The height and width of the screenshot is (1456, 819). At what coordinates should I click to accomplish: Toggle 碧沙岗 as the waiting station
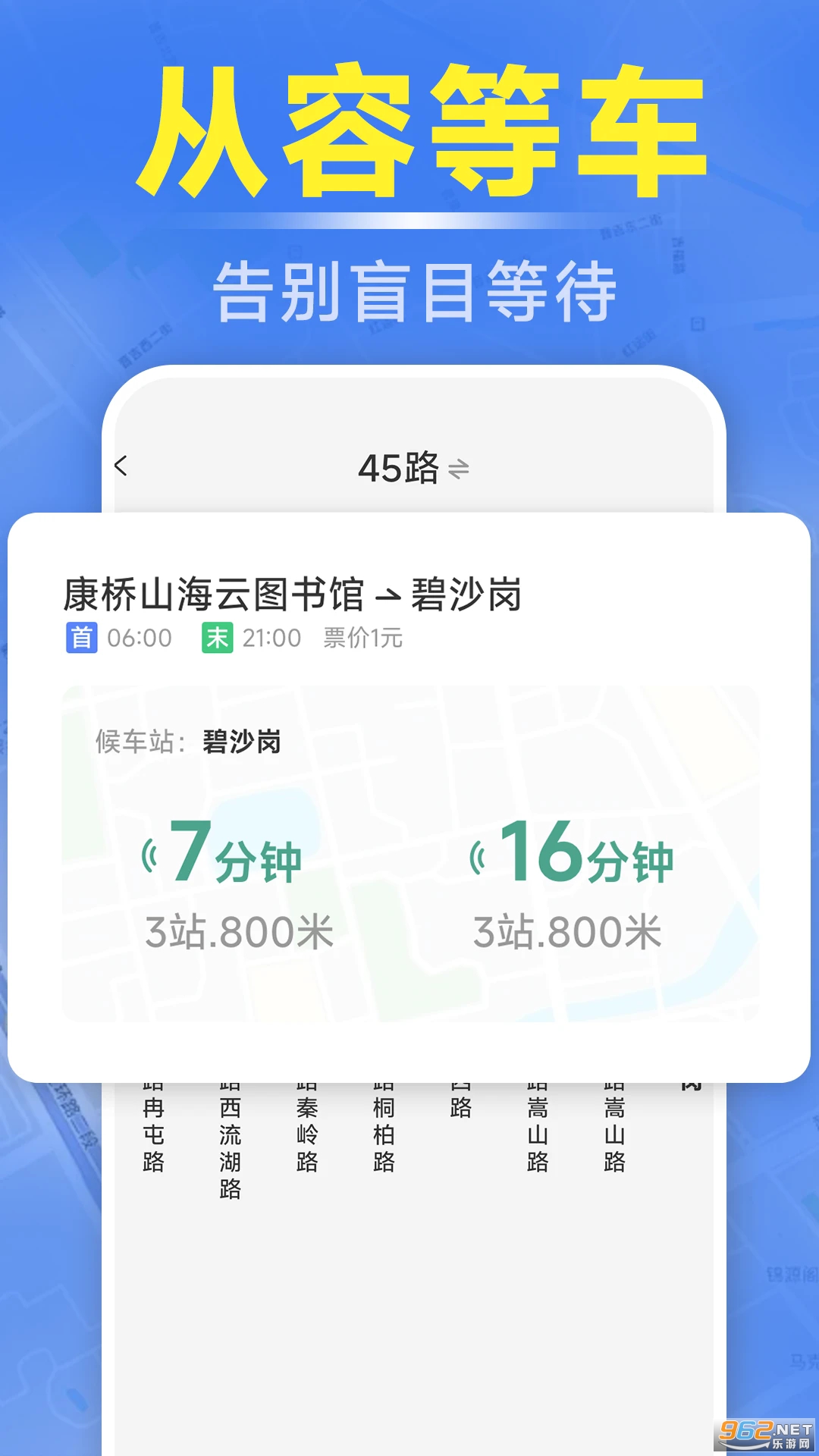[x=240, y=742]
